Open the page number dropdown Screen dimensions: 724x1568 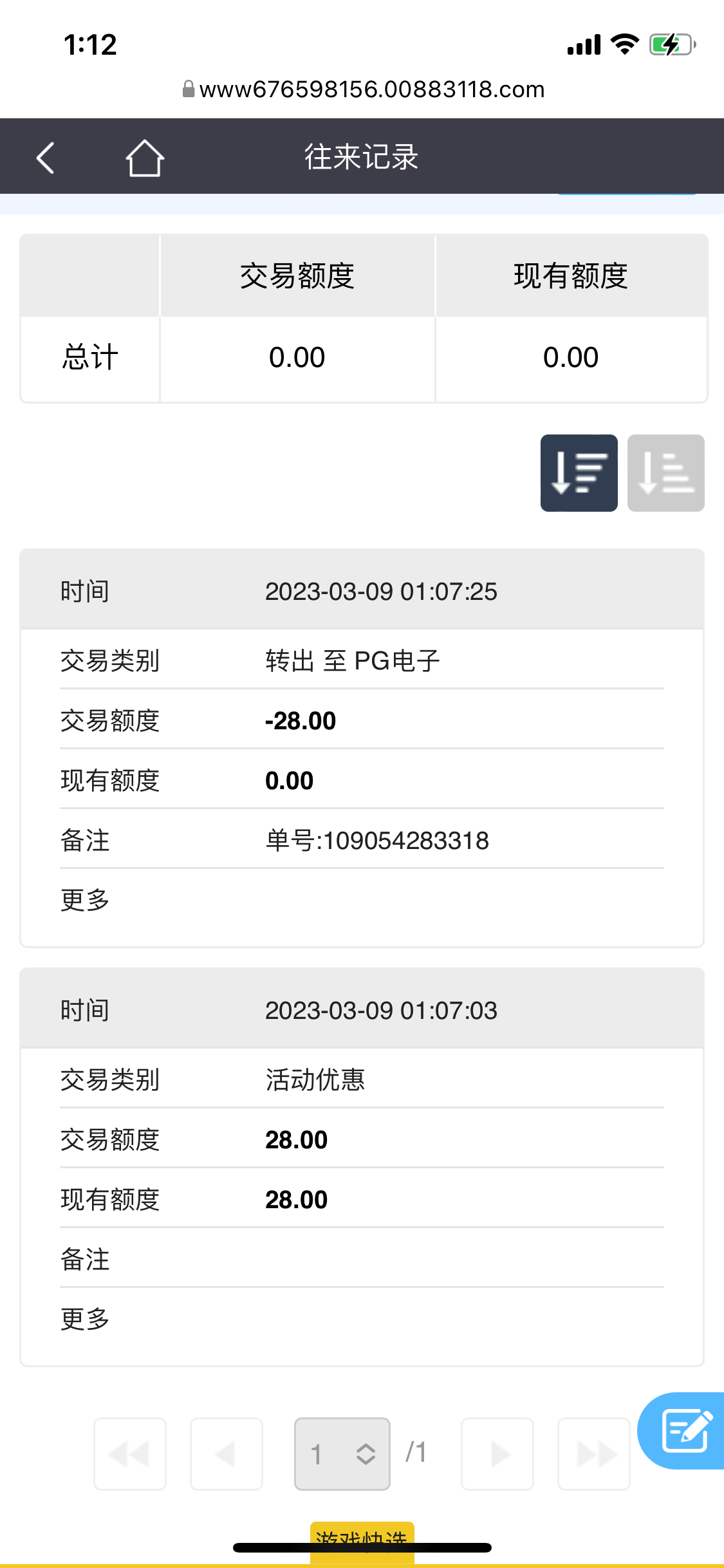coord(342,1453)
